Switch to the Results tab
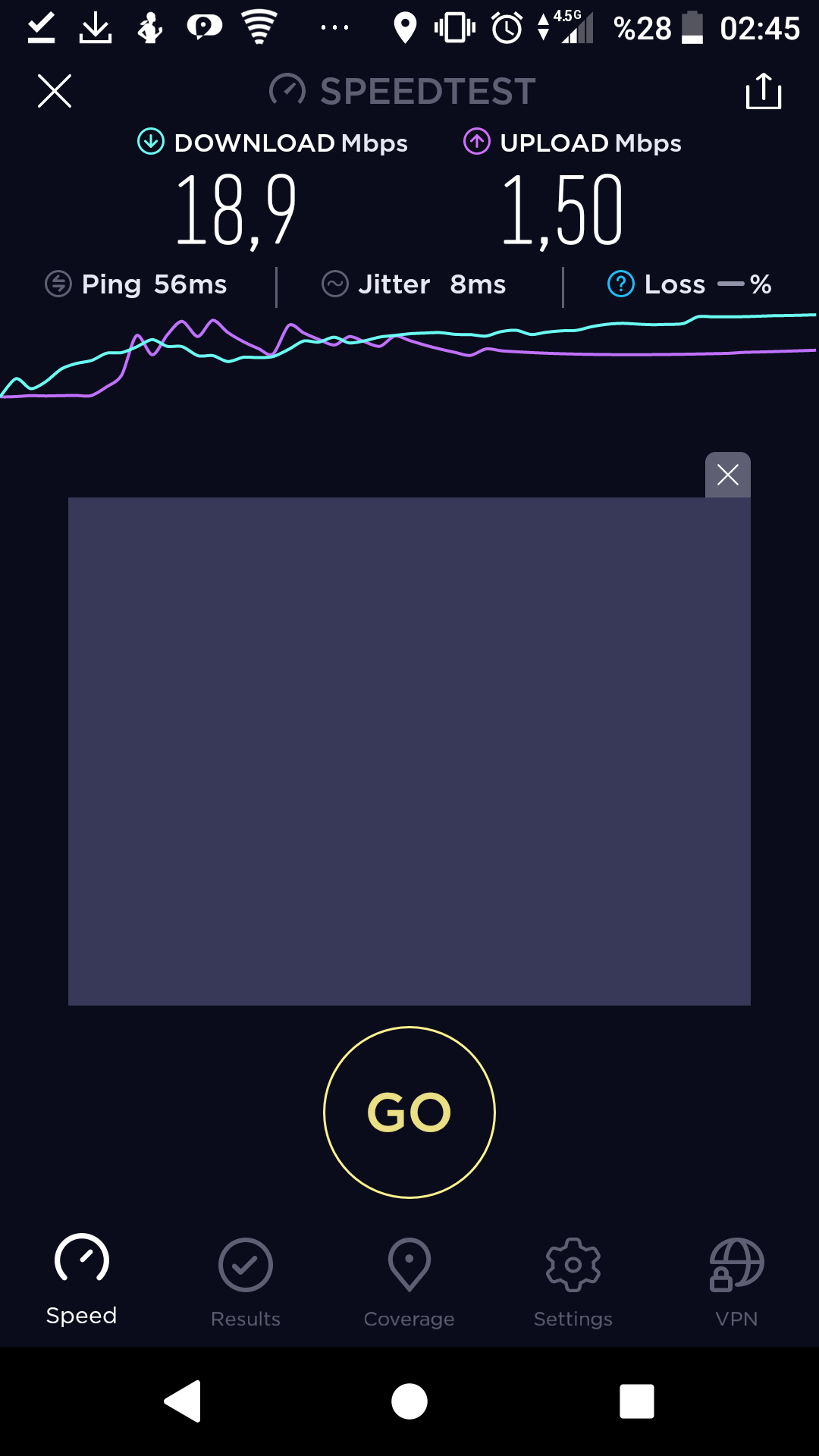The height and width of the screenshot is (1456, 819). pos(246,1283)
